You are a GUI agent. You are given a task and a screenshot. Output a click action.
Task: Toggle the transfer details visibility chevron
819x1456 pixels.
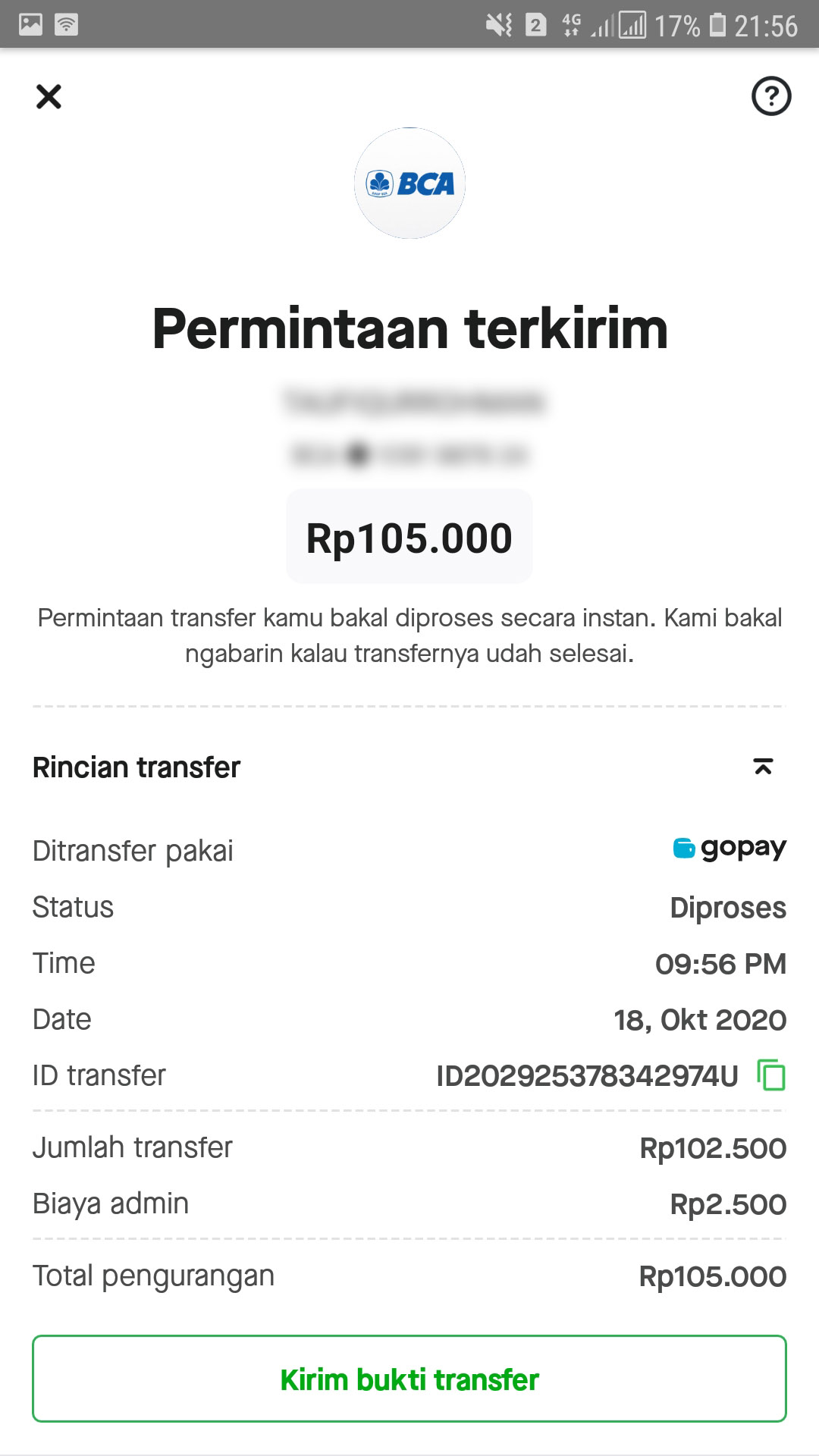click(764, 767)
